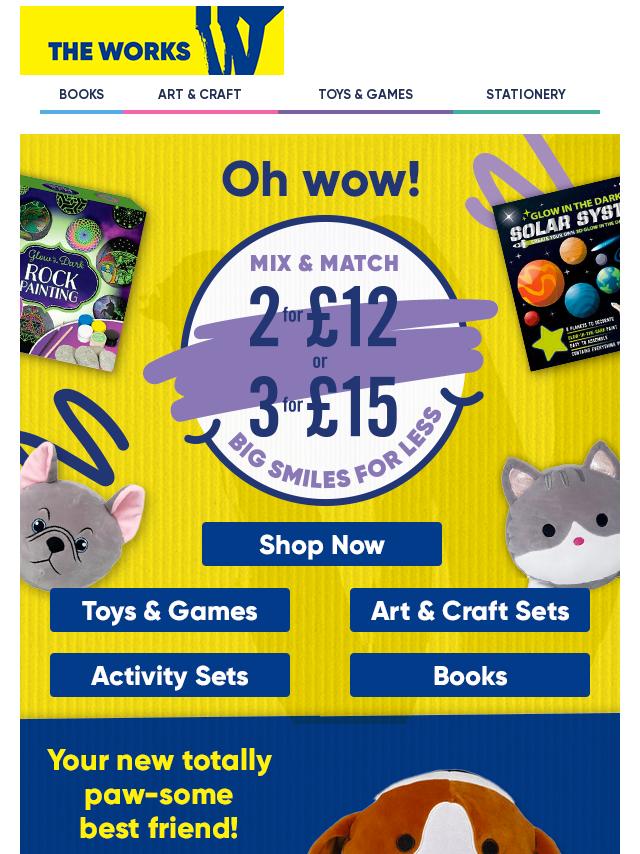Open the Activity Sets button

tap(170, 675)
